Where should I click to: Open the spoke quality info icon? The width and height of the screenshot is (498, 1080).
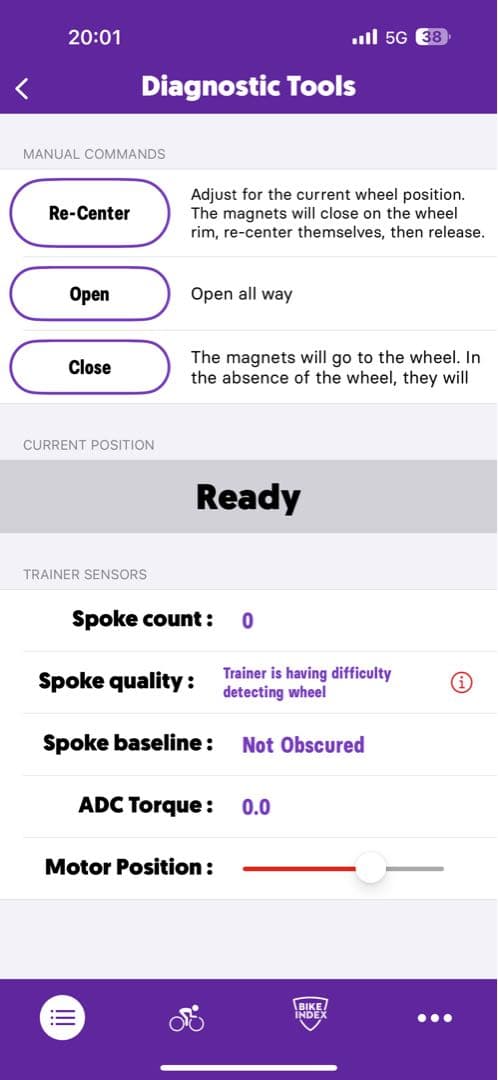tap(461, 683)
